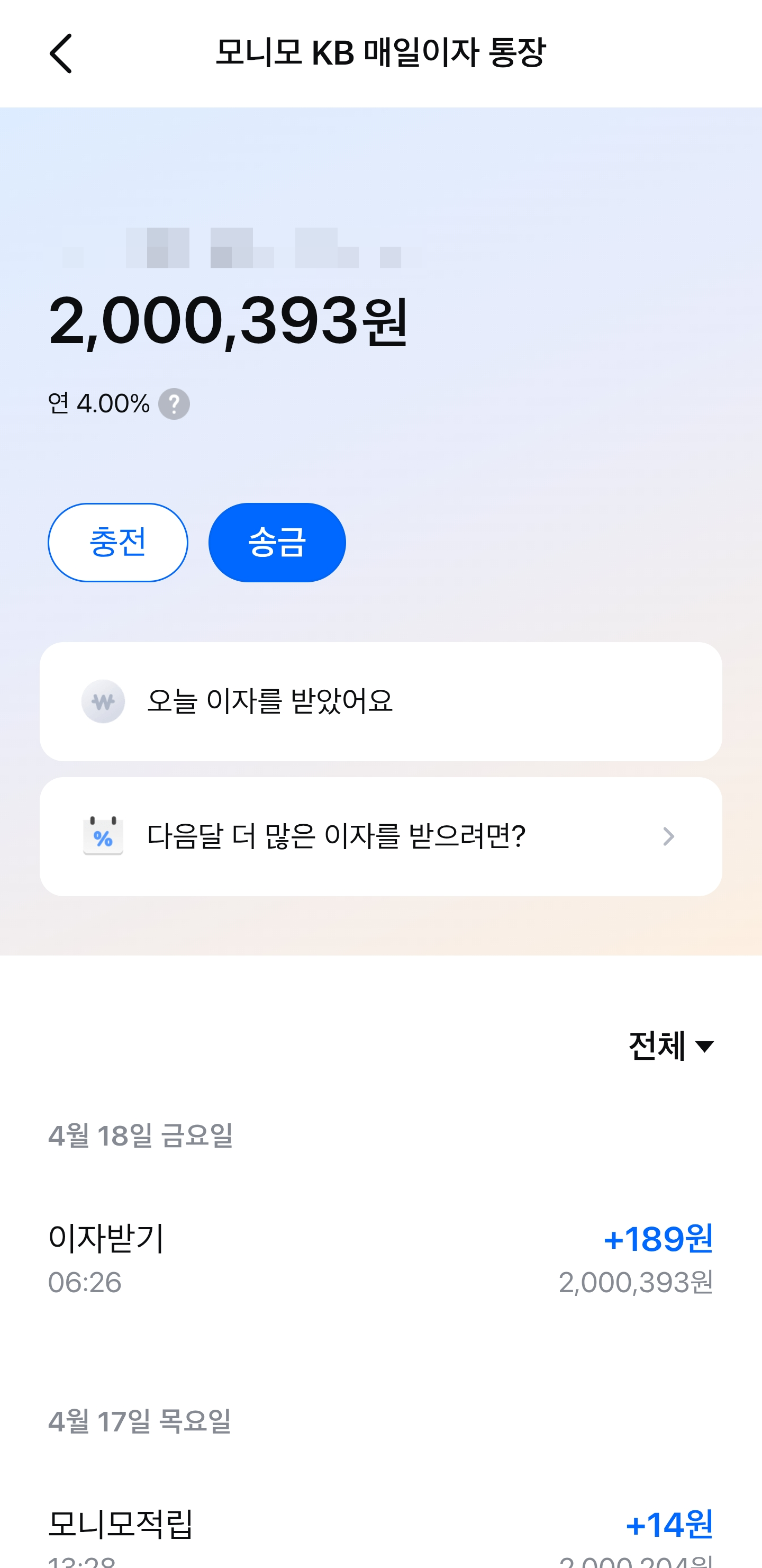Tap the 송금 button
762x1568 pixels.
click(x=277, y=543)
